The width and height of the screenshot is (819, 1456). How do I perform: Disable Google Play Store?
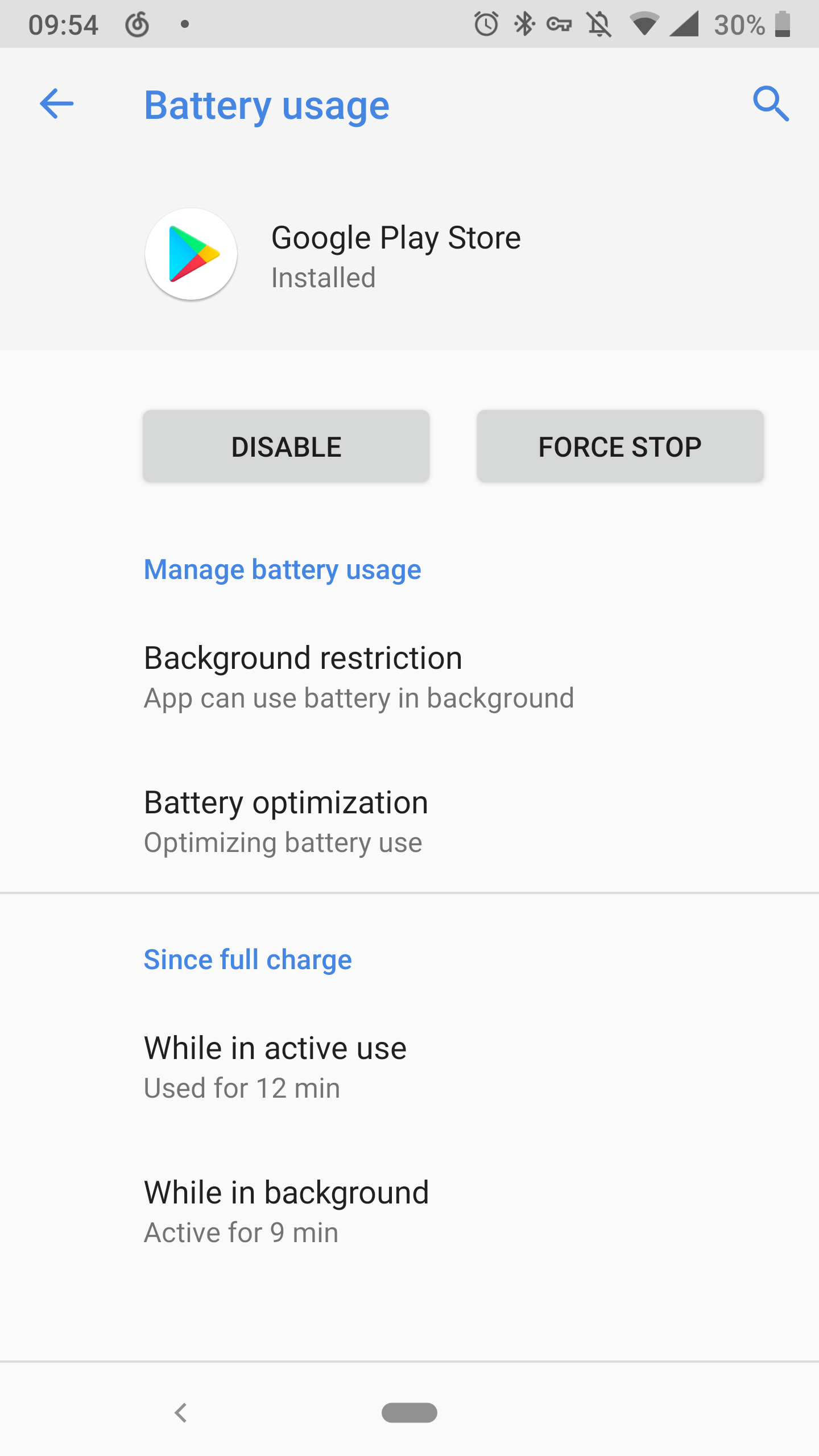click(x=286, y=446)
